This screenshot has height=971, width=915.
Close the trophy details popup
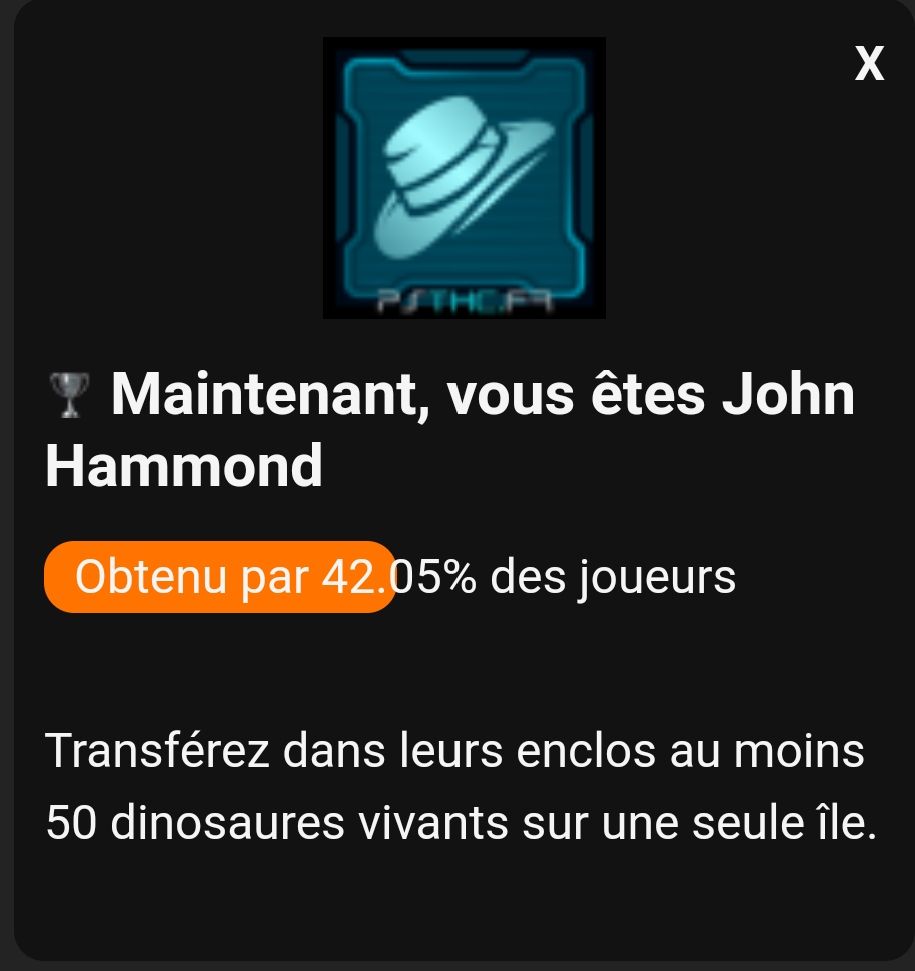pos(869,64)
